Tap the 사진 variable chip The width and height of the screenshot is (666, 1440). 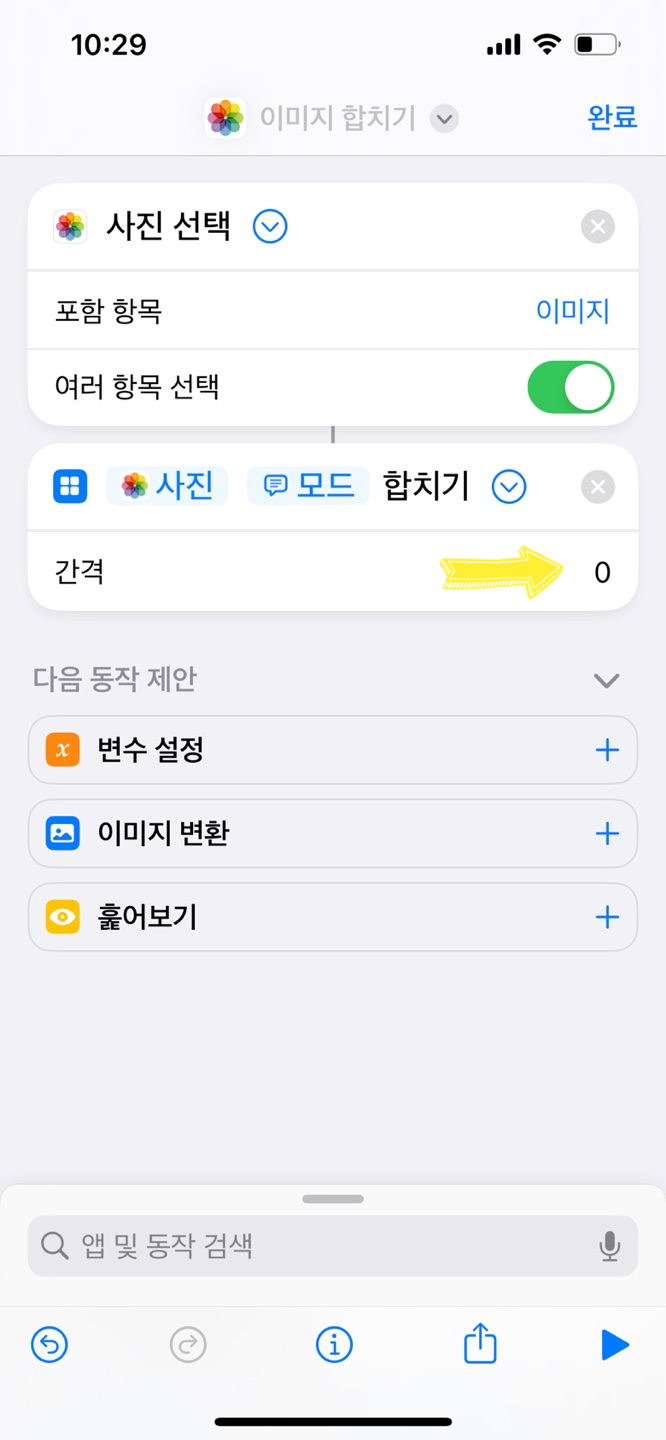point(168,486)
